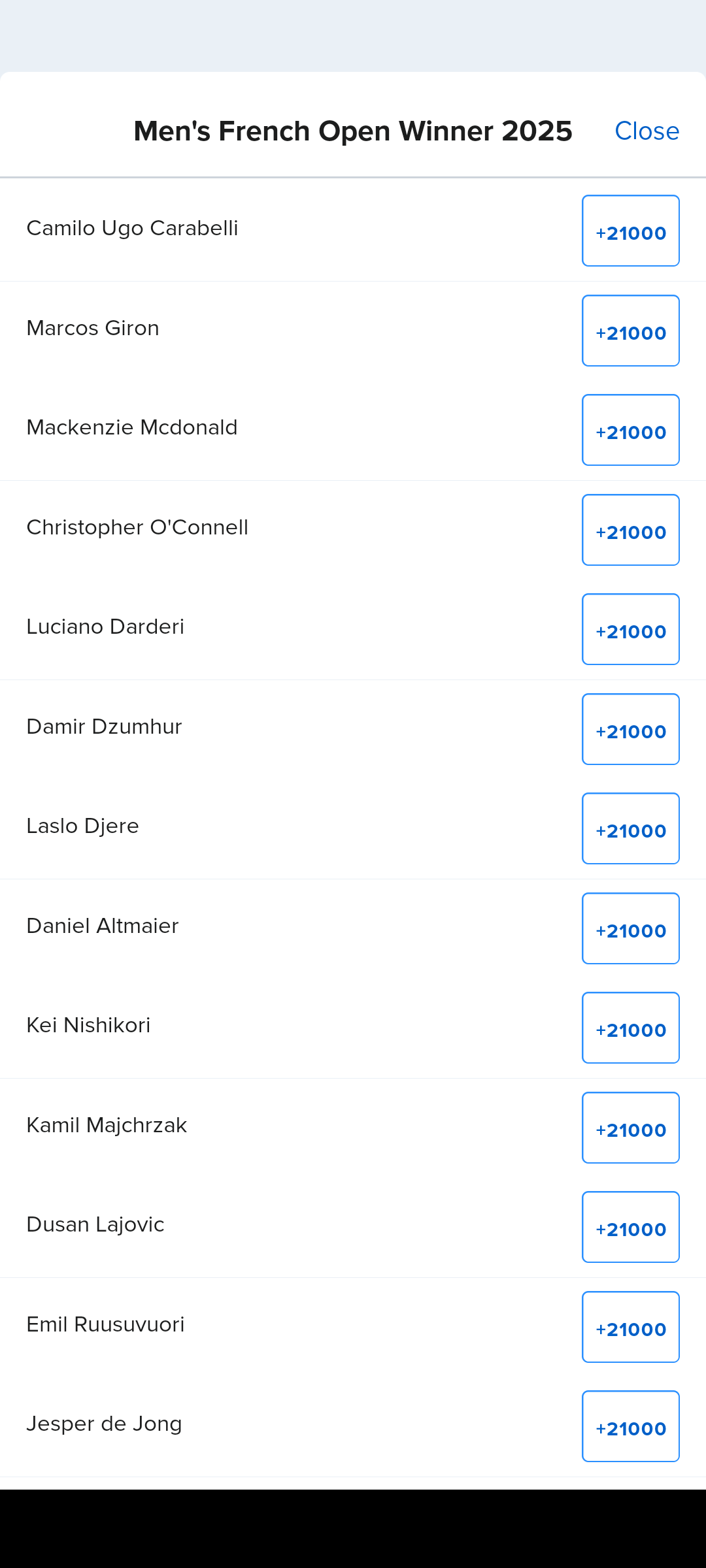706x1568 pixels.
Task: Select Laslo Djere's +21000 odds button
Action: (630, 828)
